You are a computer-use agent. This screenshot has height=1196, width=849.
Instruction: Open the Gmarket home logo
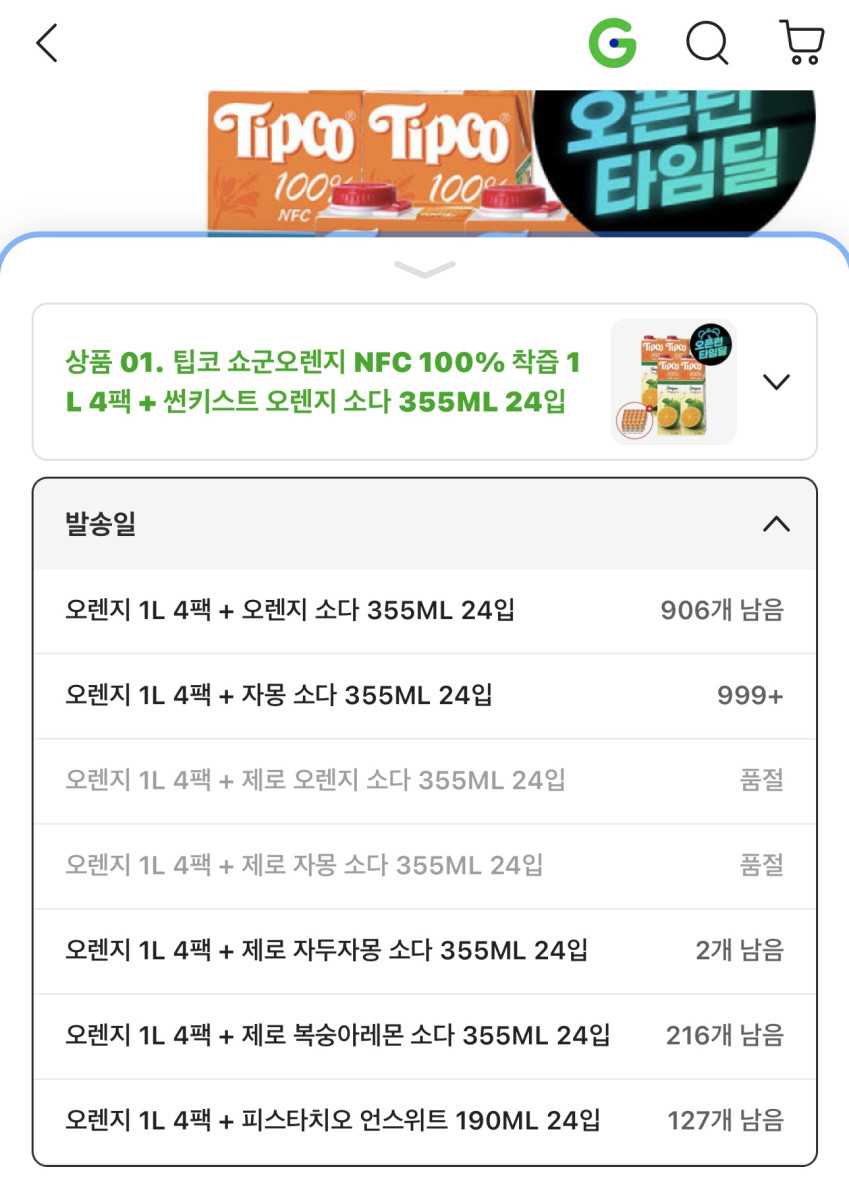coord(613,43)
